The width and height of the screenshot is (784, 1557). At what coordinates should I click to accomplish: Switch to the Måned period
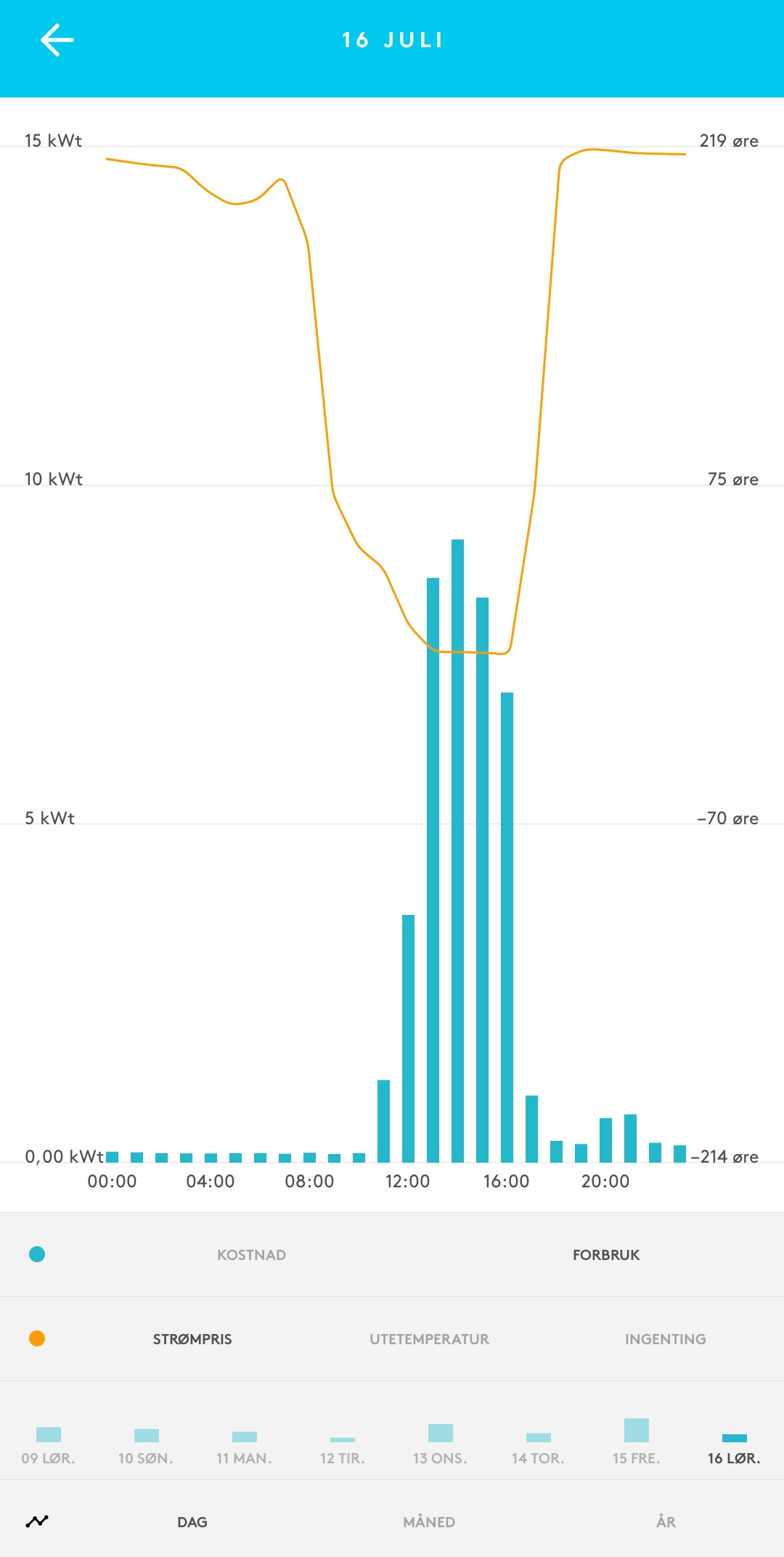click(x=429, y=1522)
